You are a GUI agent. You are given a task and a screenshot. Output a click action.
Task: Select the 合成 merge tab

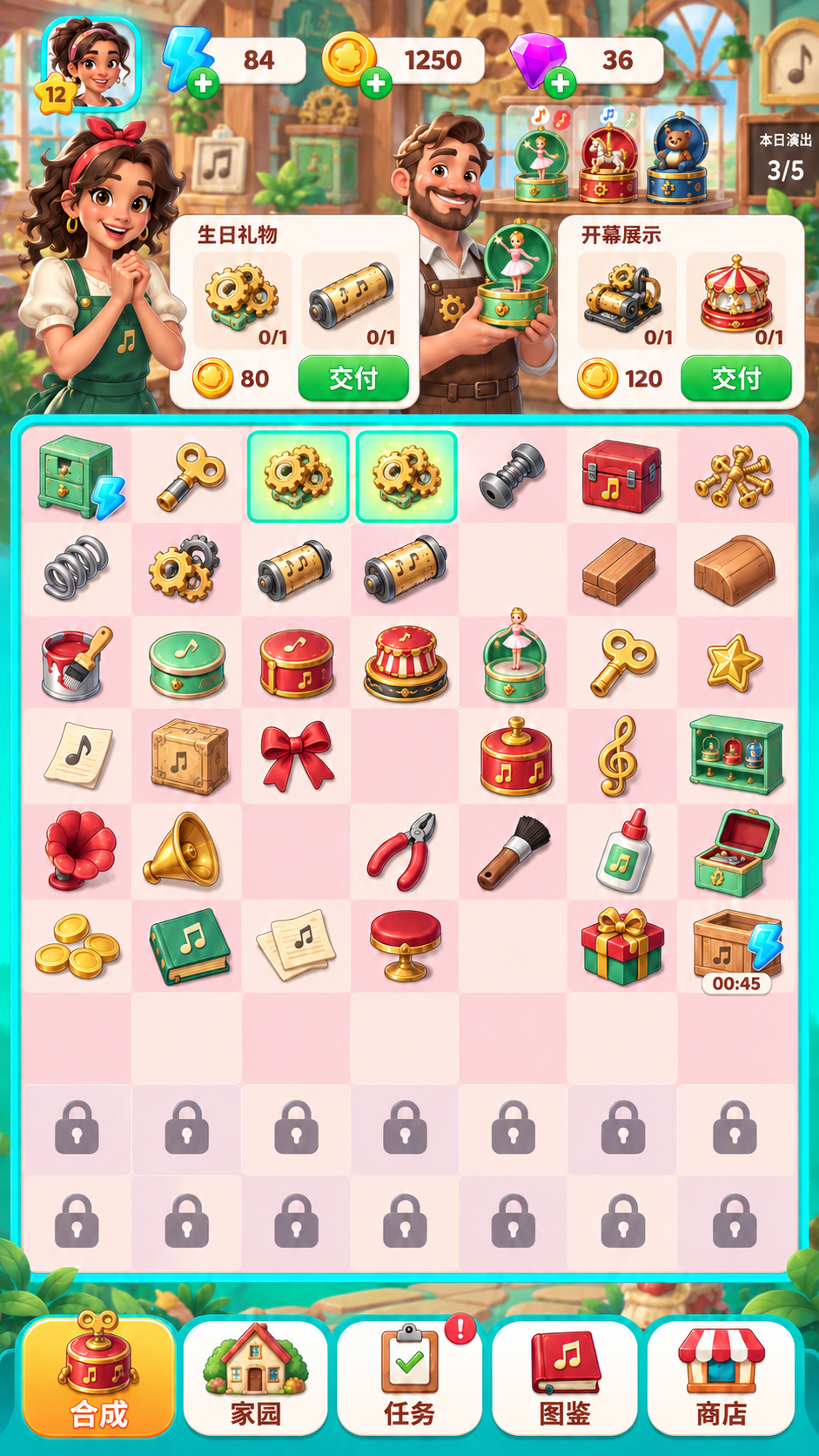99,1377
